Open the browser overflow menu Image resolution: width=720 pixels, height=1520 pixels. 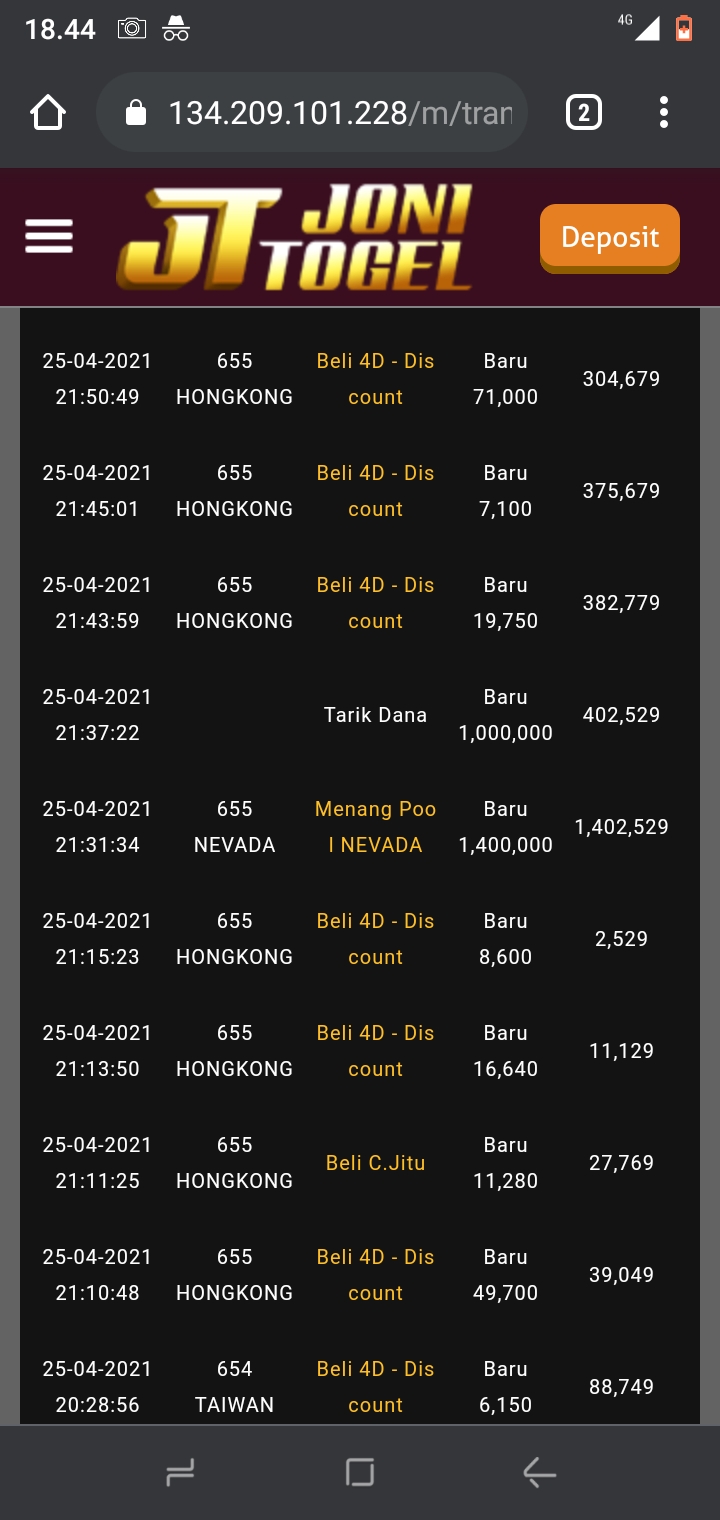click(x=663, y=113)
